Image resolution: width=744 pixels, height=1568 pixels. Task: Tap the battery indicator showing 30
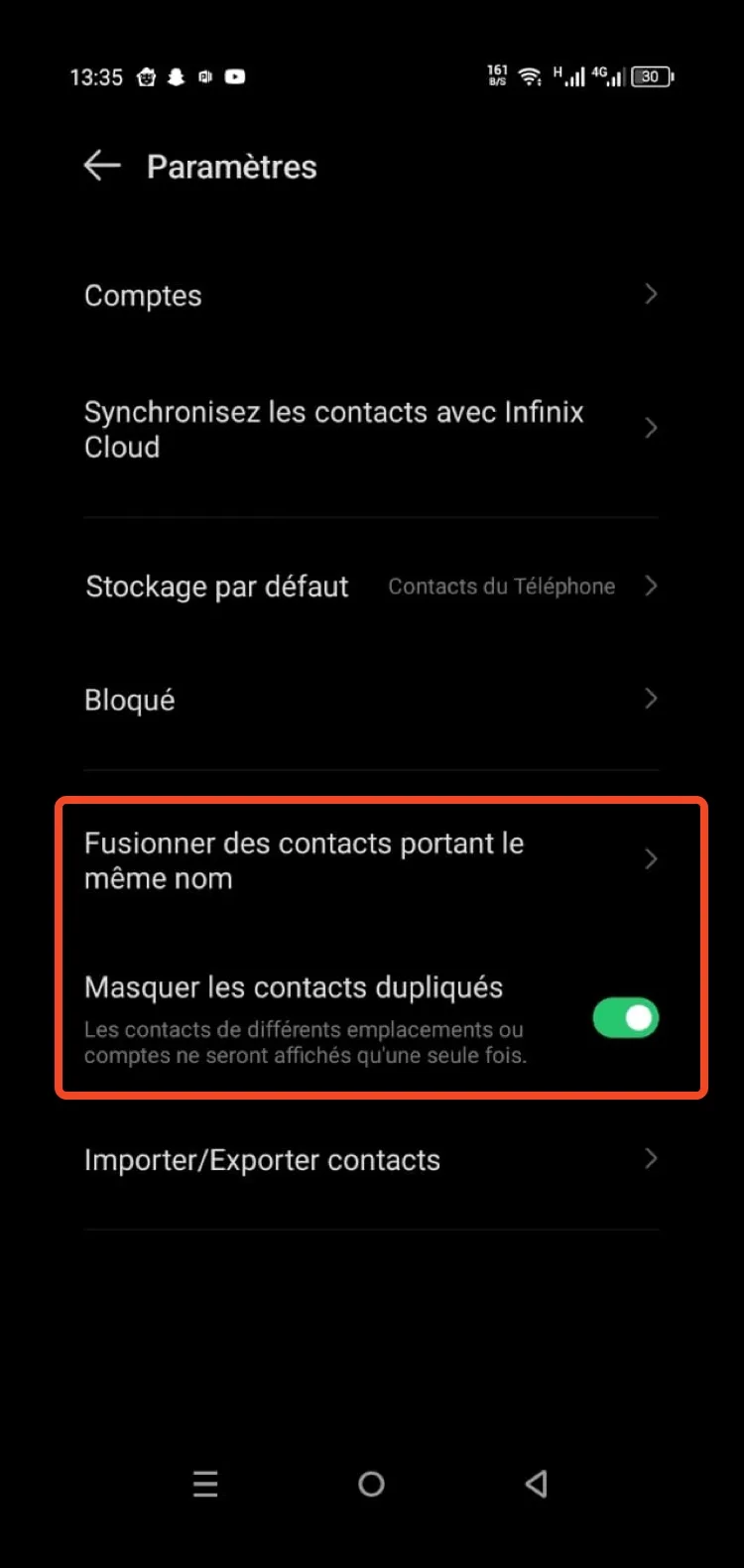[x=652, y=75]
